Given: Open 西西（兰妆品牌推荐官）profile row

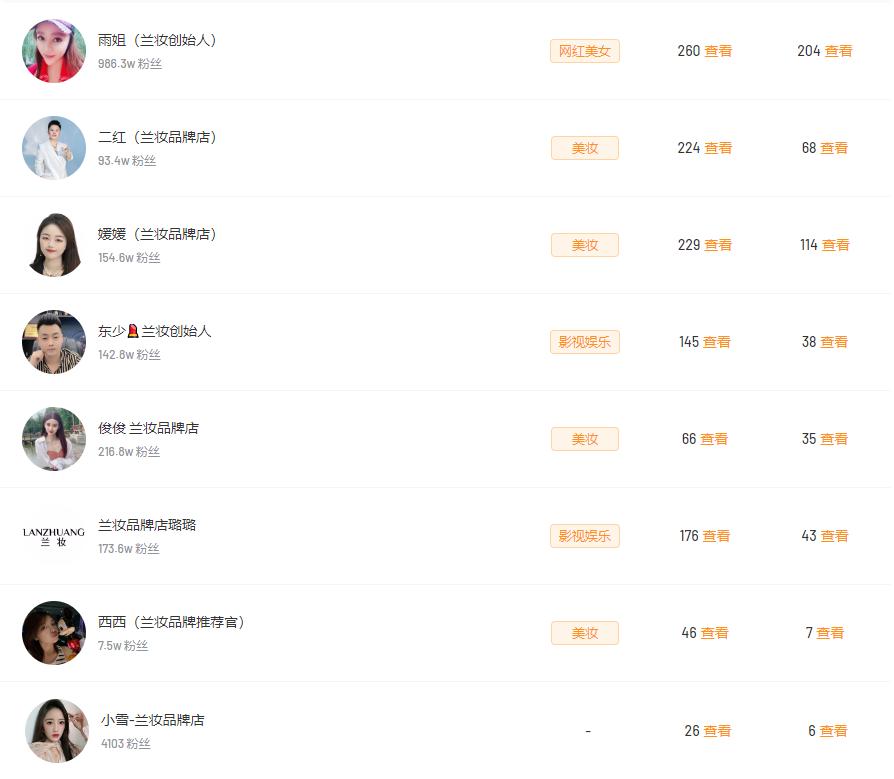Looking at the screenshot, I should (171, 623).
